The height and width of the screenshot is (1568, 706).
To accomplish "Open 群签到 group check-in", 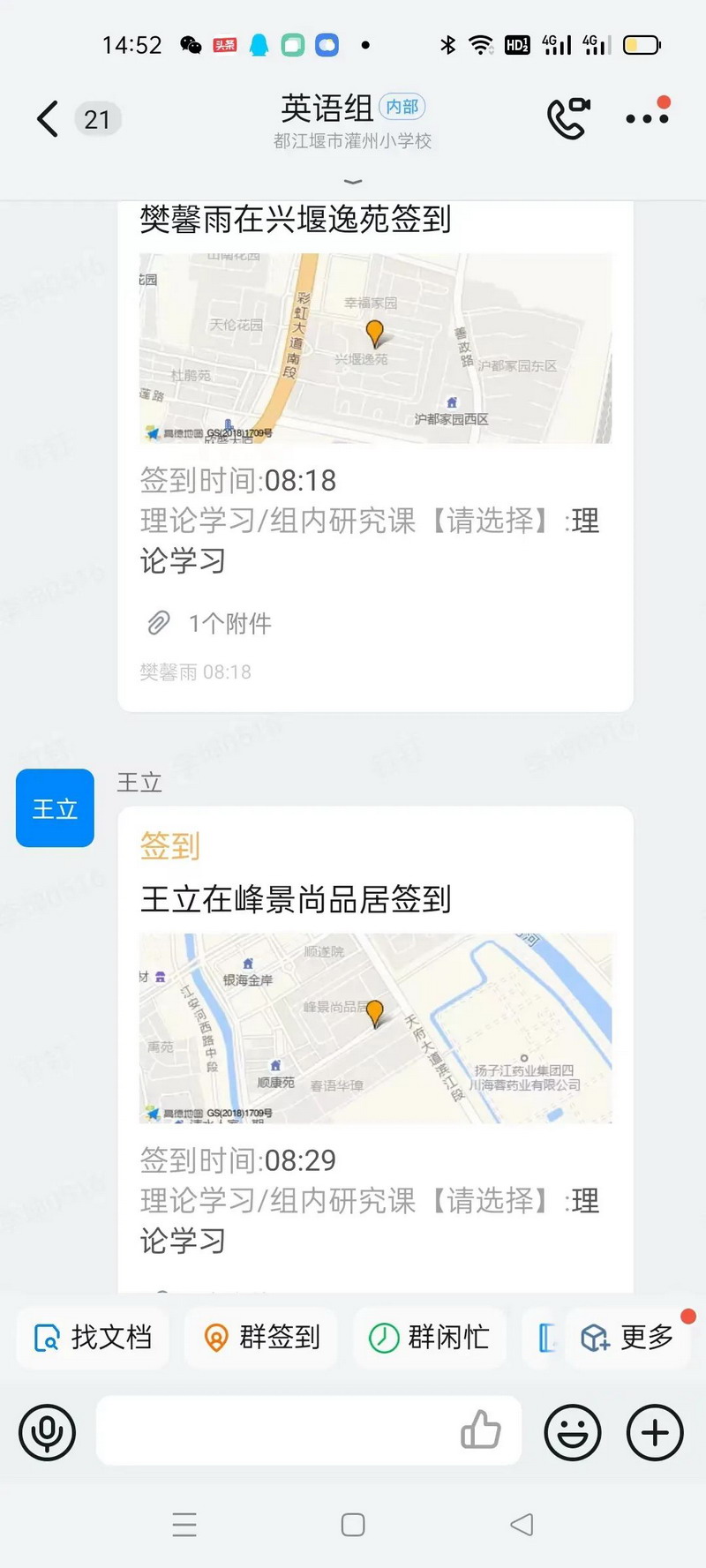I will click(262, 1338).
